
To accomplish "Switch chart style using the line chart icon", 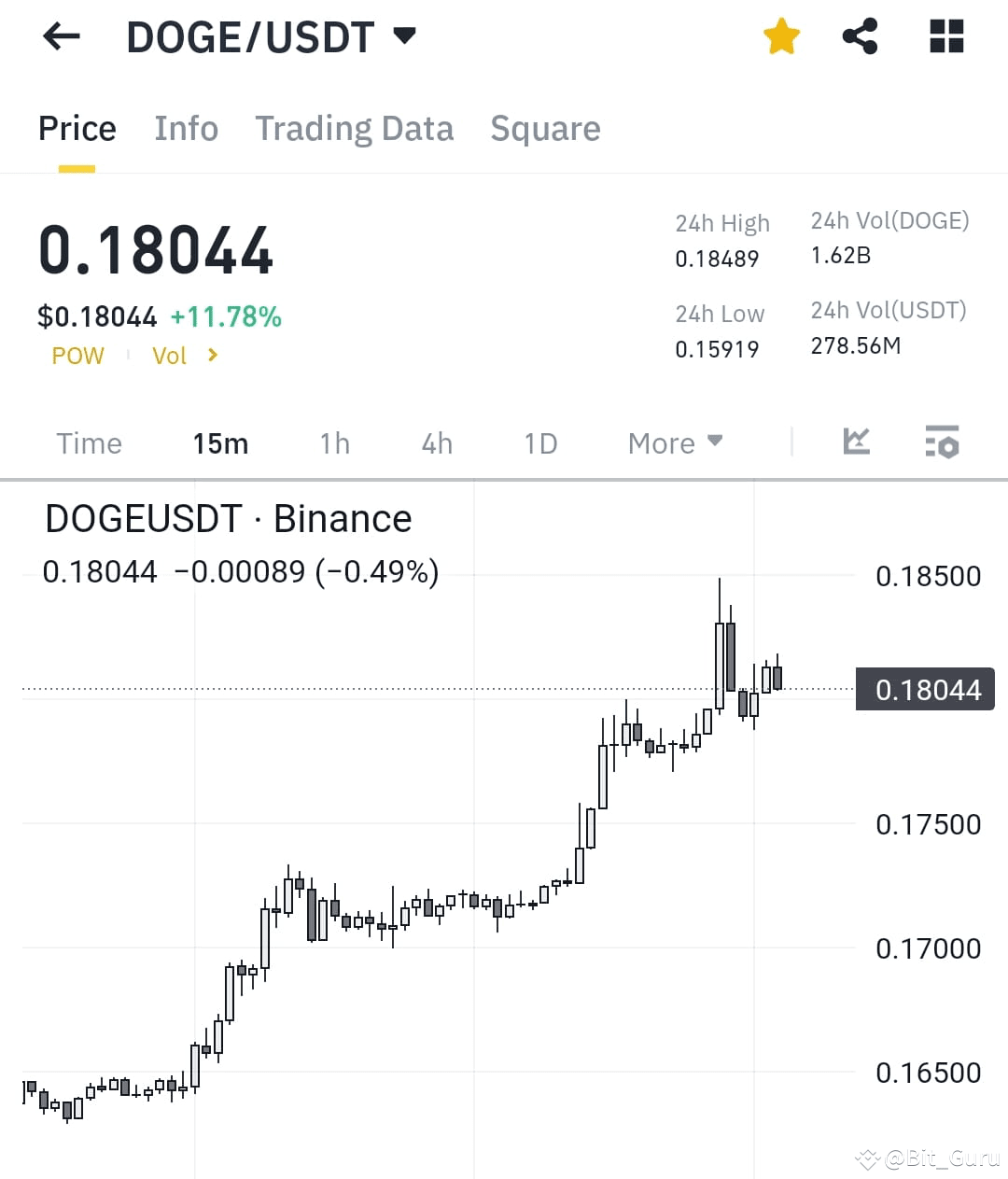I will pos(856,442).
